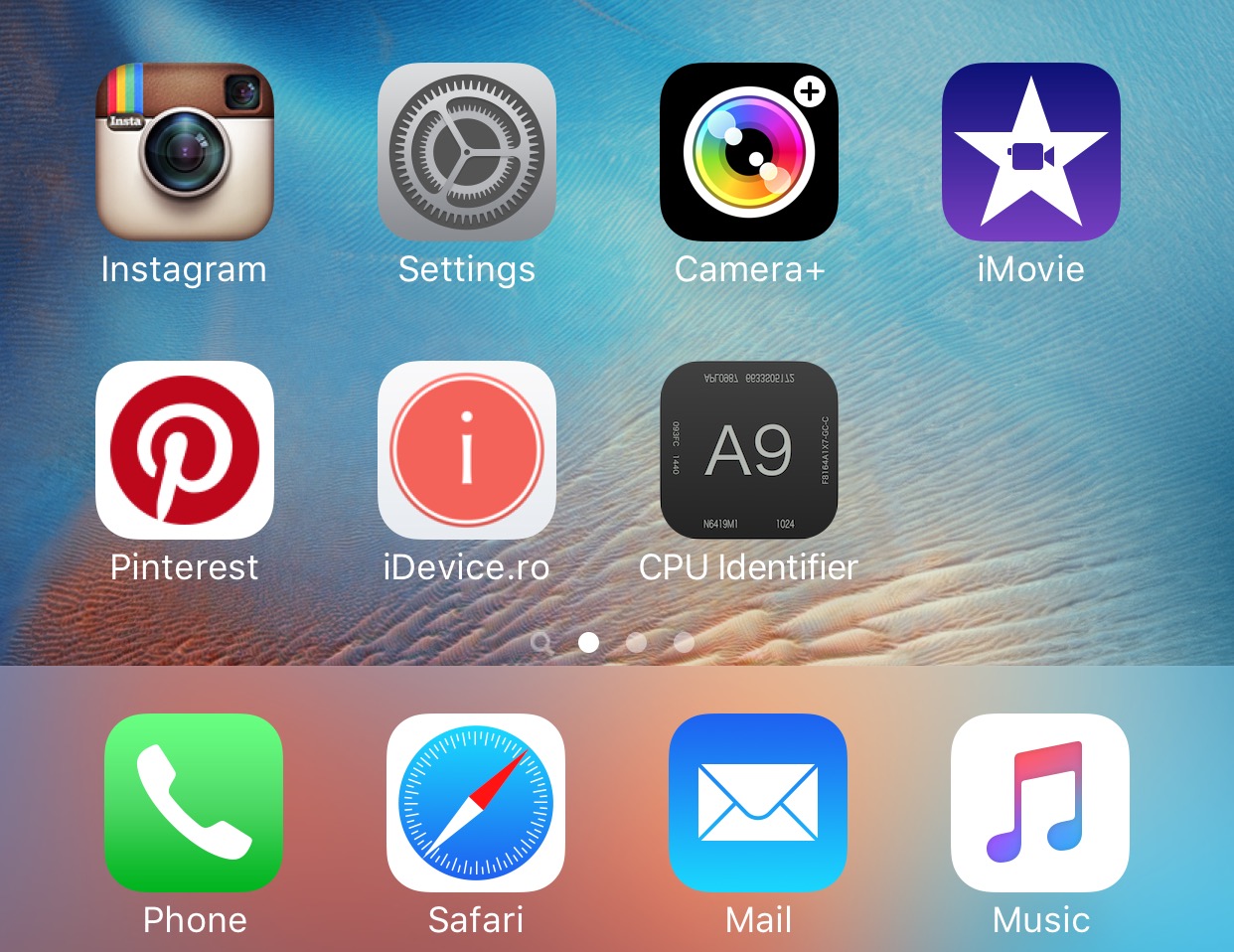This screenshot has width=1234, height=952.
Task: Launch the iDevice.ro app
Action: click(x=466, y=450)
